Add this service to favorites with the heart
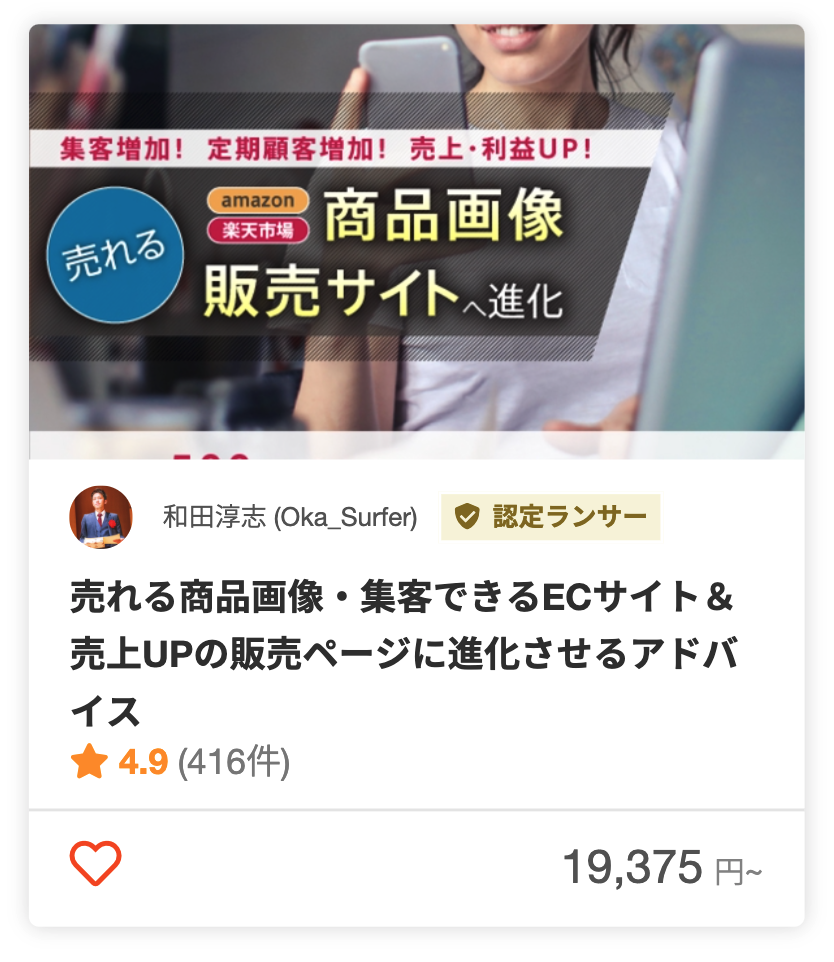The height and width of the screenshot is (962, 834). (x=95, y=862)
